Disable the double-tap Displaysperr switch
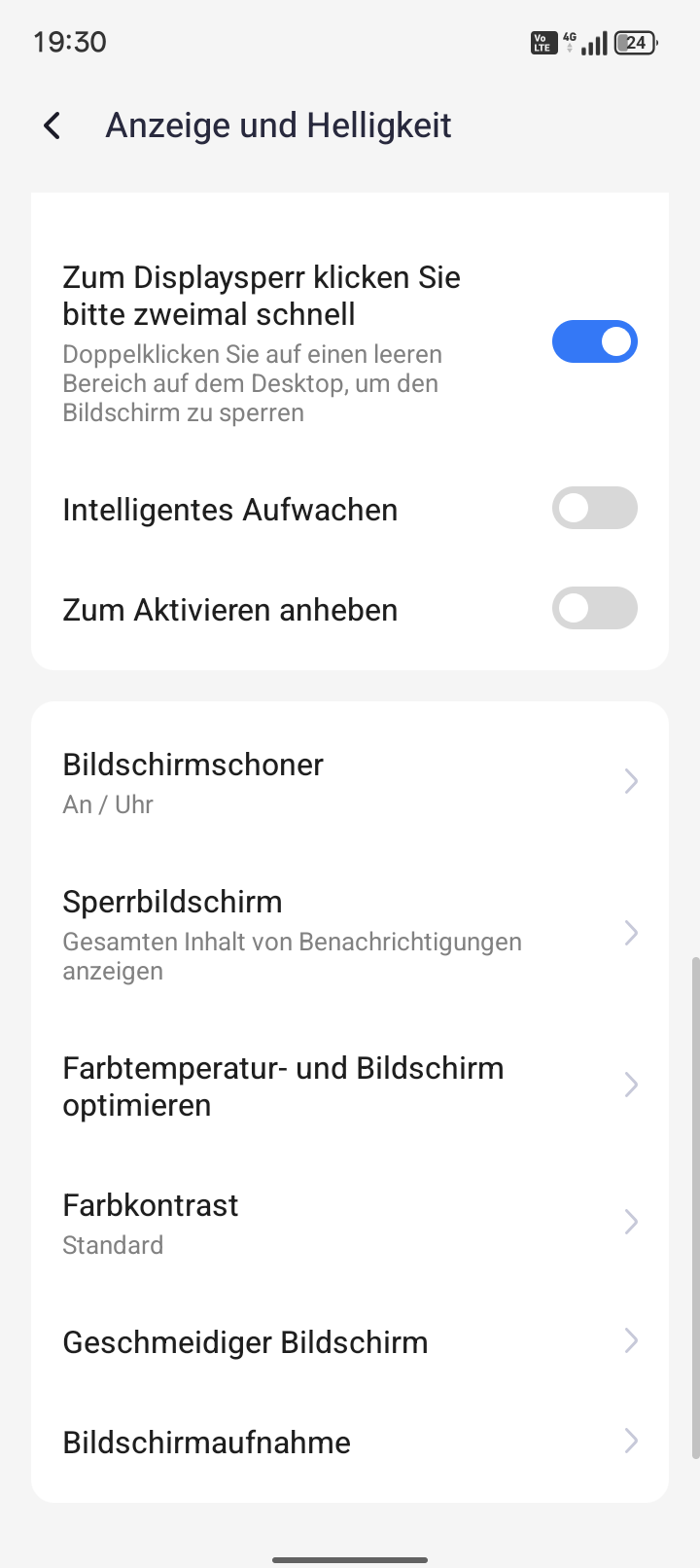 click(x=594, y=341)
